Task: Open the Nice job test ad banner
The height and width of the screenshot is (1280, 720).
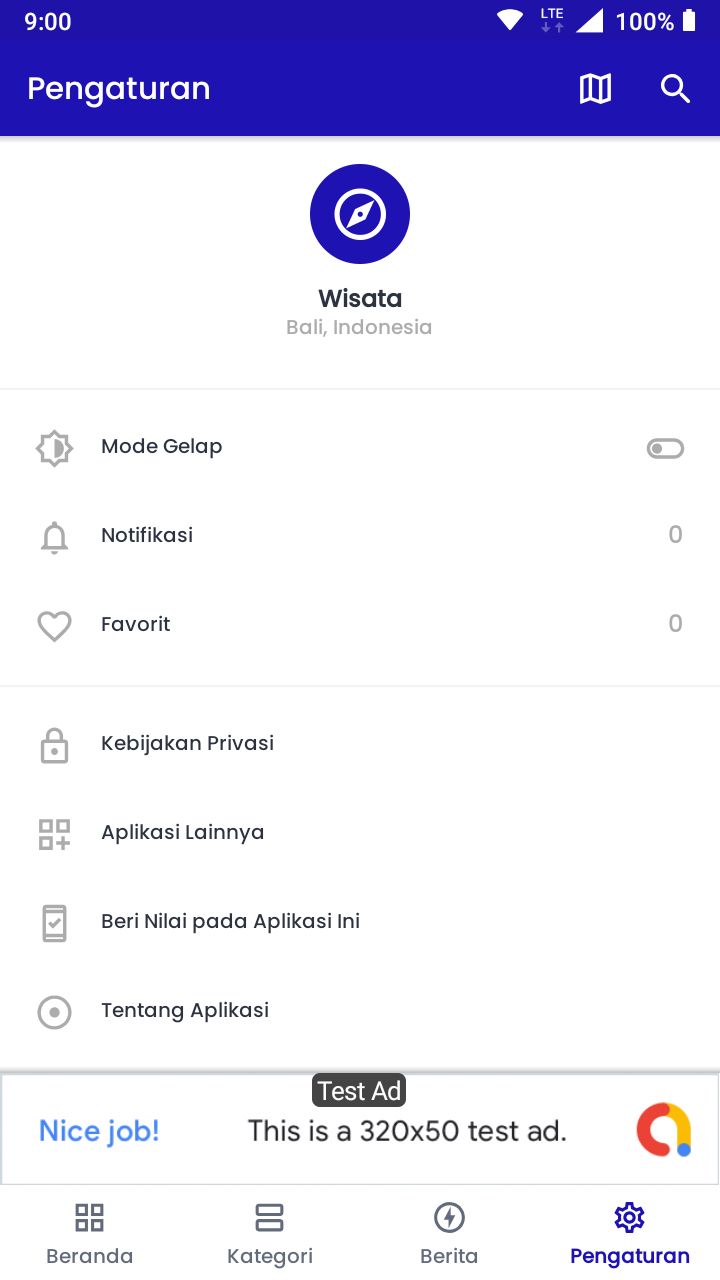Action: [x=360, y=1131]
